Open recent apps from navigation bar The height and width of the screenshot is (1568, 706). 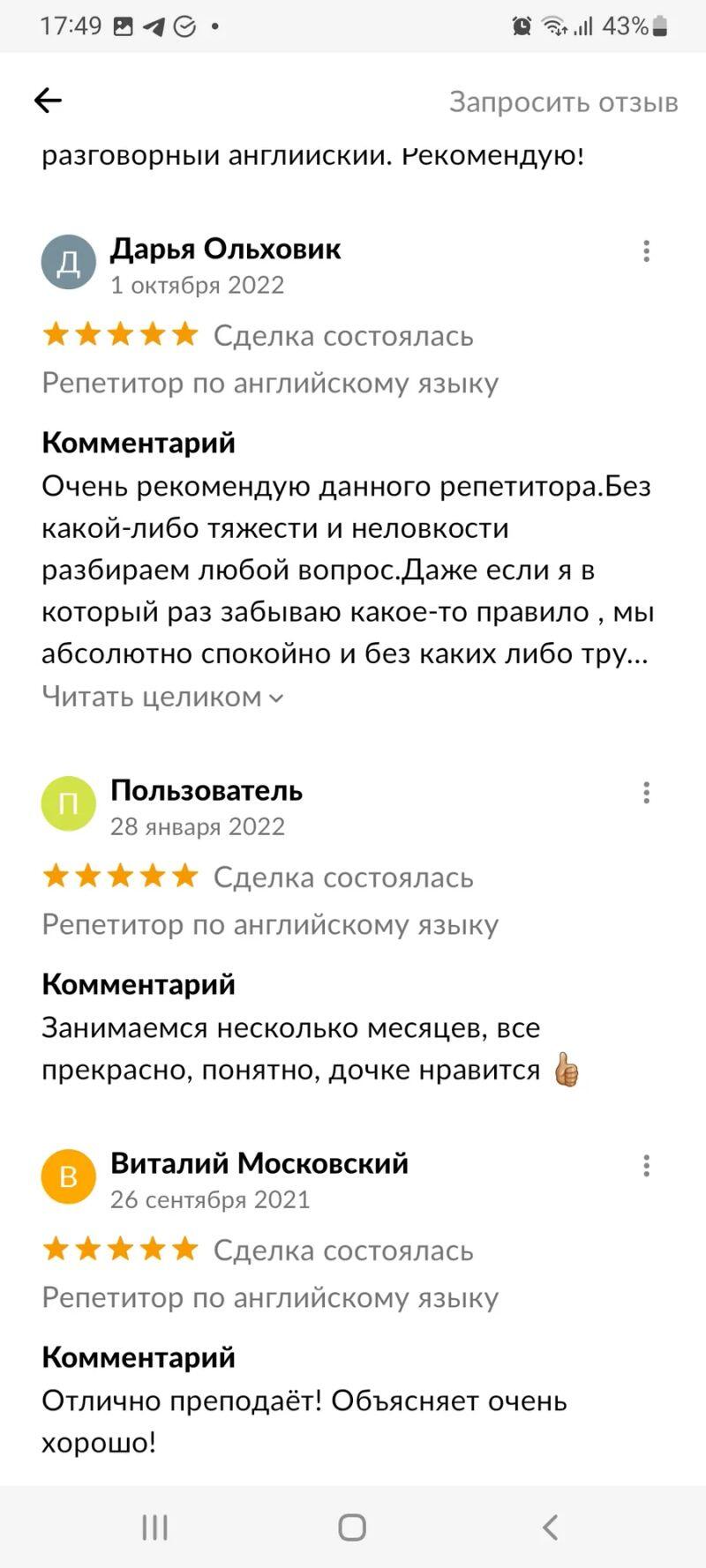tap(155, 1527)
